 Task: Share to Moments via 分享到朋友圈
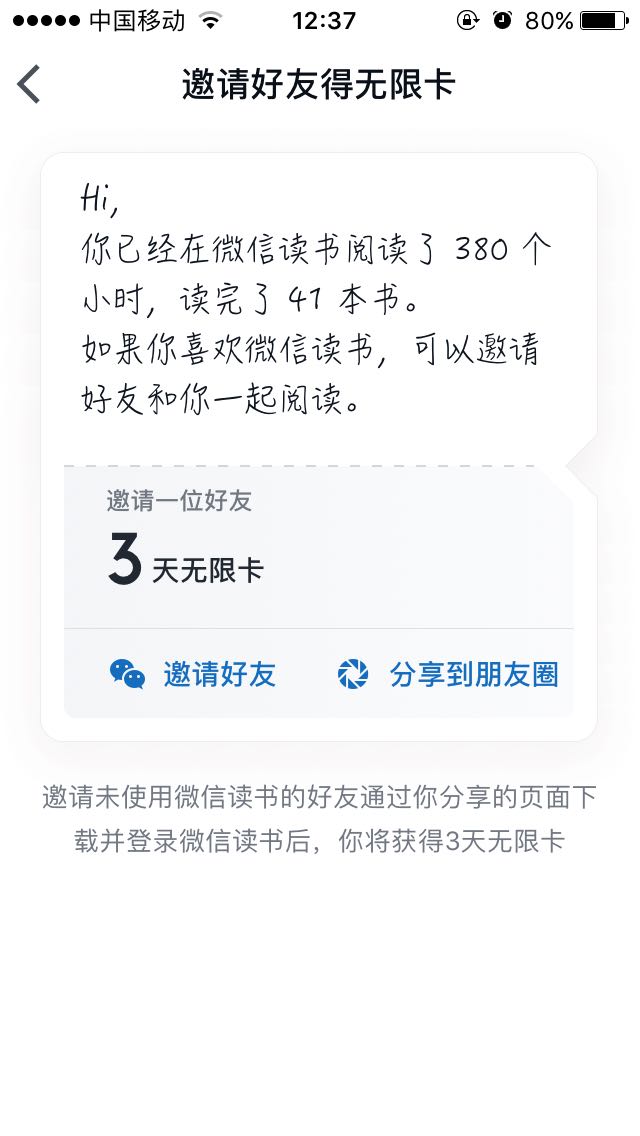448,675
